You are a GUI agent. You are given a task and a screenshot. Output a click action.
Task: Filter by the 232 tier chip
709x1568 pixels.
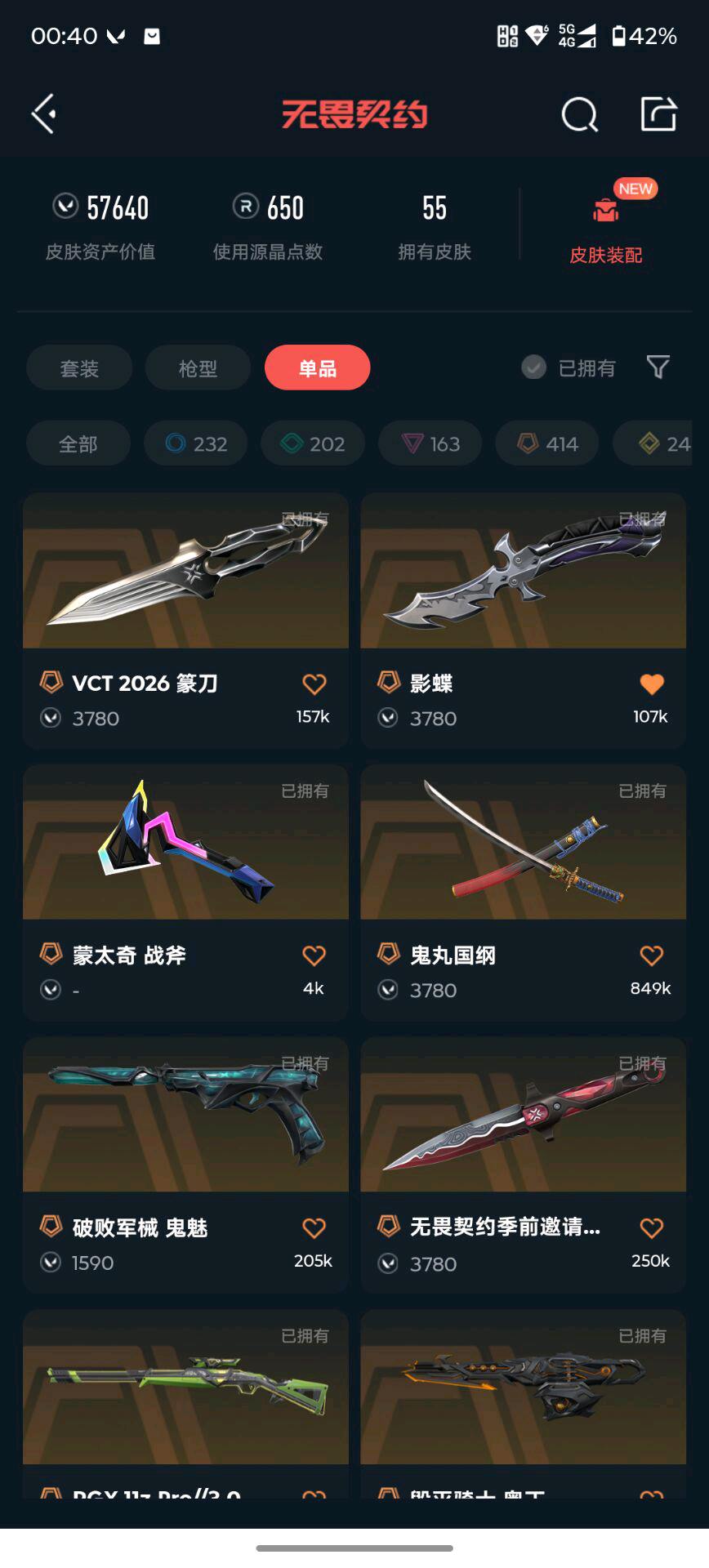pos(196,443)
